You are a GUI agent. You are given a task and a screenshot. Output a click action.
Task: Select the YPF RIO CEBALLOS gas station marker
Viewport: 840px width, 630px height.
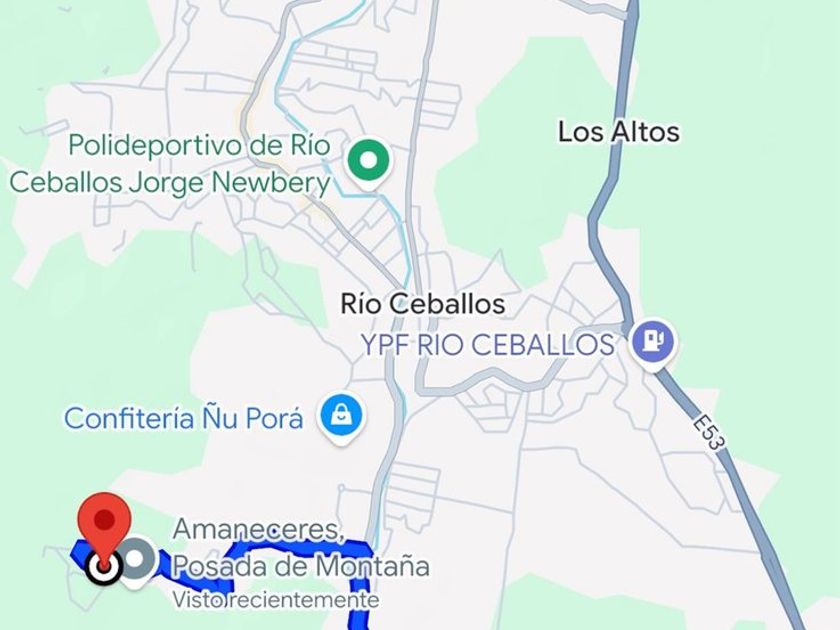[x=651, y=343]
